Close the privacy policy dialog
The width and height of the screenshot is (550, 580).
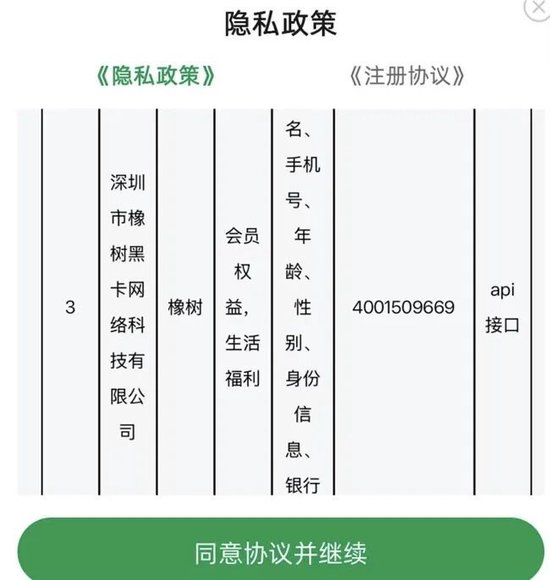tap(538, 8)
